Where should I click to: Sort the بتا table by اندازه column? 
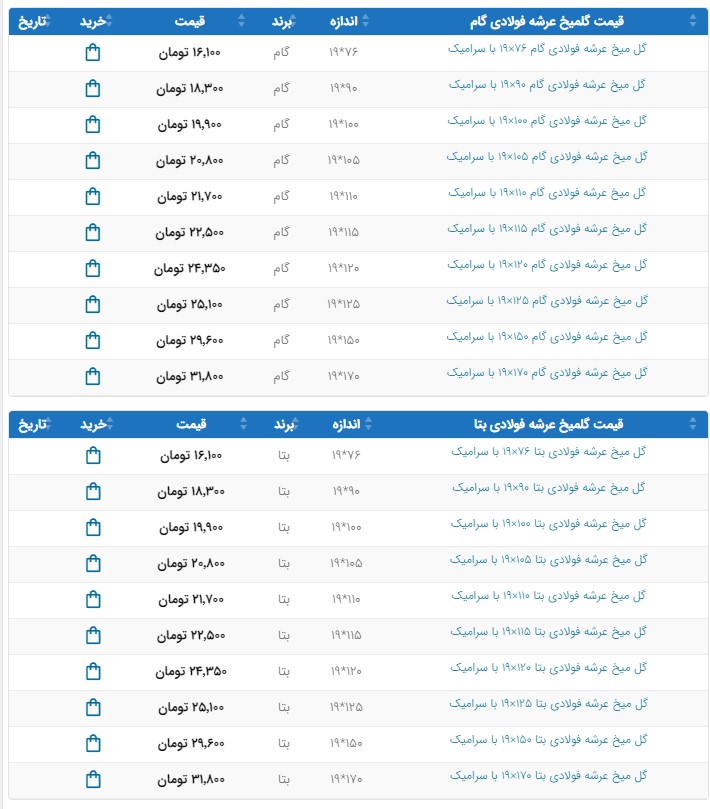345,424
